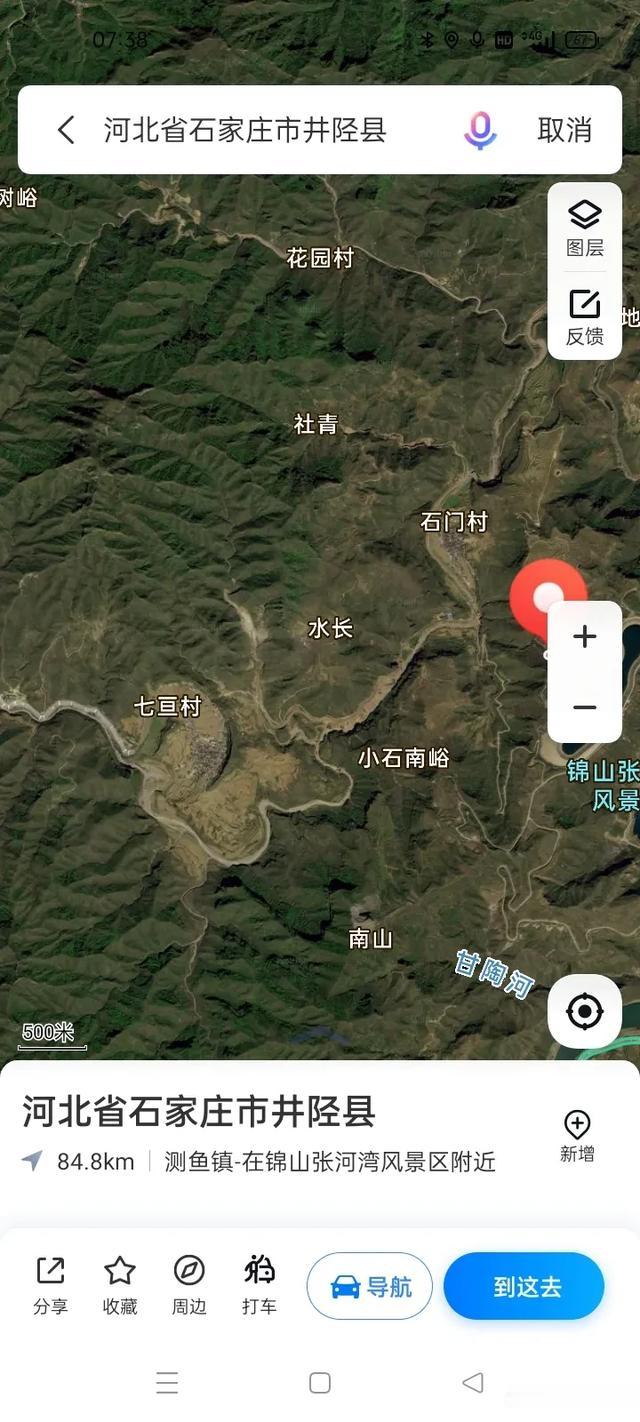Open the 图层 map layers panel
The height and width of the screenshot is (1422, 640).
coord(585,227)
